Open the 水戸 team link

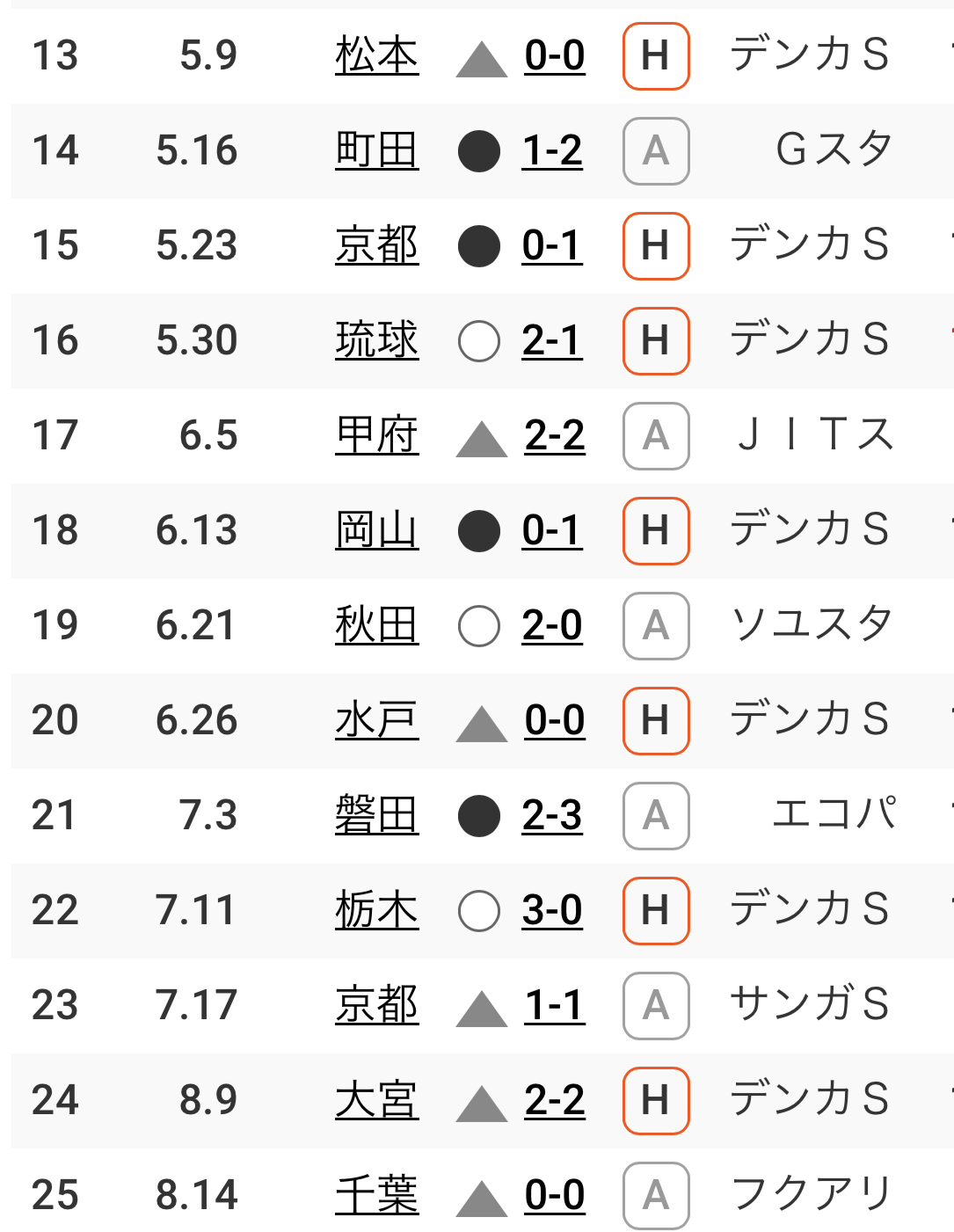pos(376,720)
